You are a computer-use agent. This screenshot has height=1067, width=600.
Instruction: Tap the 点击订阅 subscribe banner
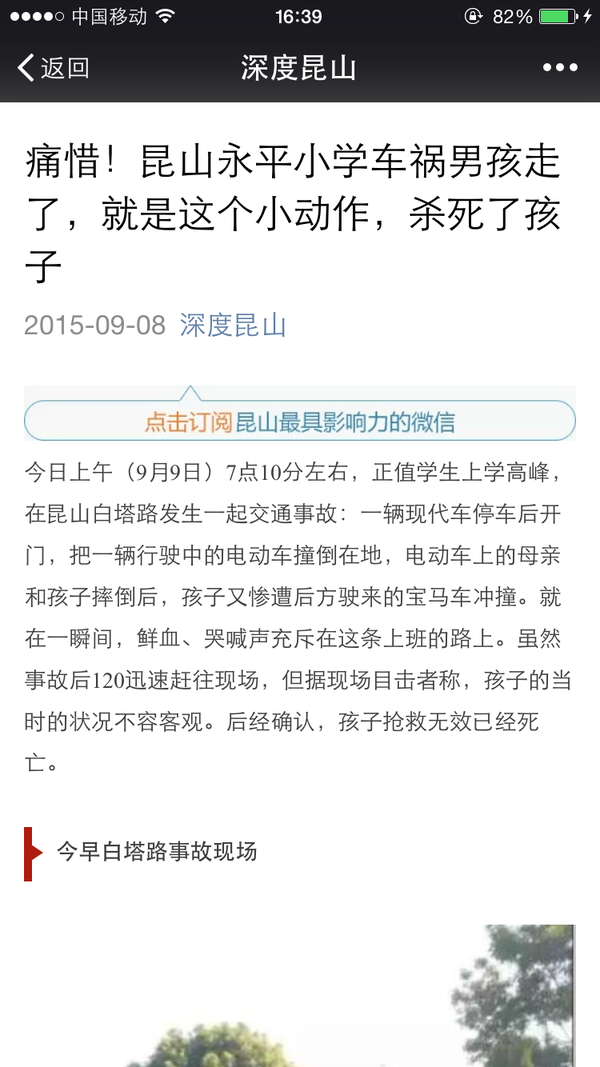coord(300,414)
